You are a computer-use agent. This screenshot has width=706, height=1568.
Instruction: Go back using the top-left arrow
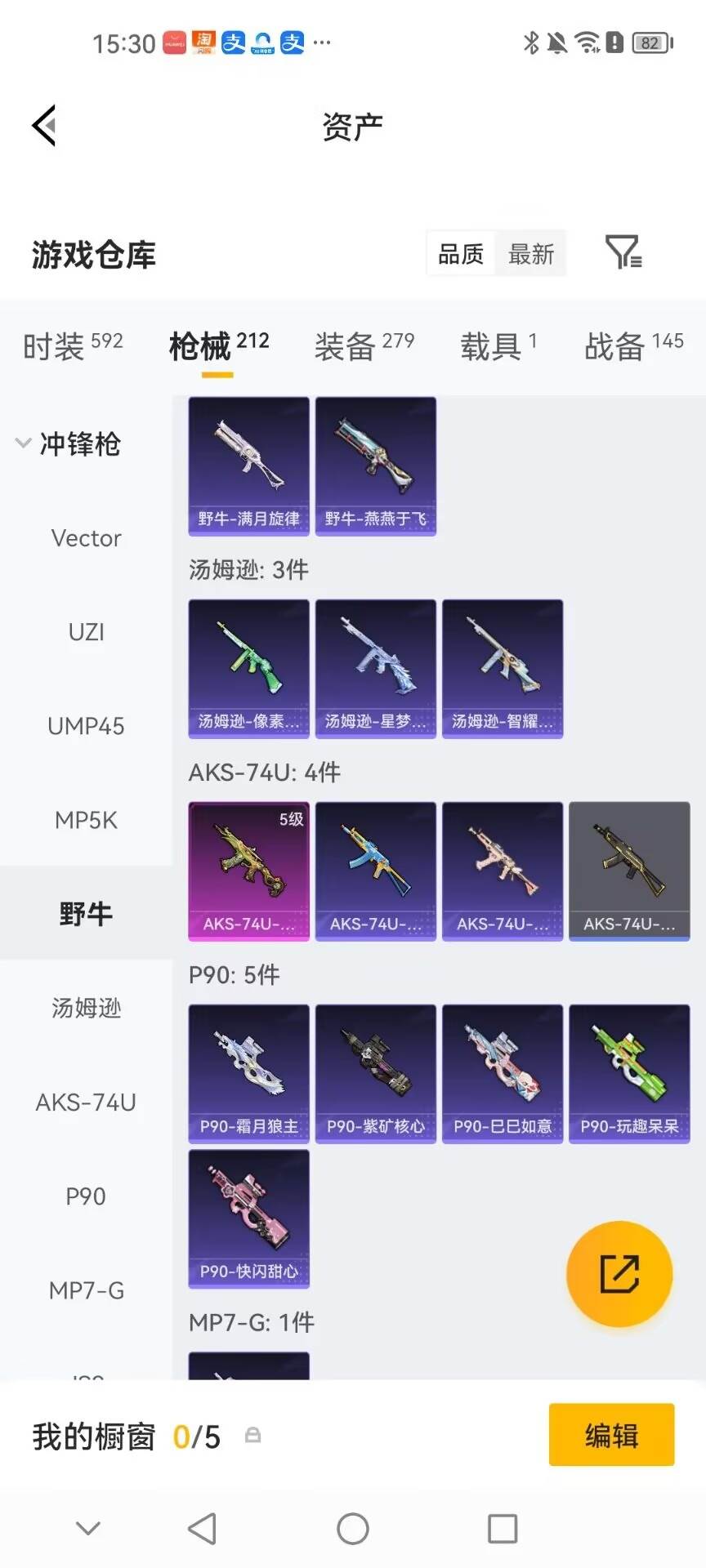coord(44,126)
